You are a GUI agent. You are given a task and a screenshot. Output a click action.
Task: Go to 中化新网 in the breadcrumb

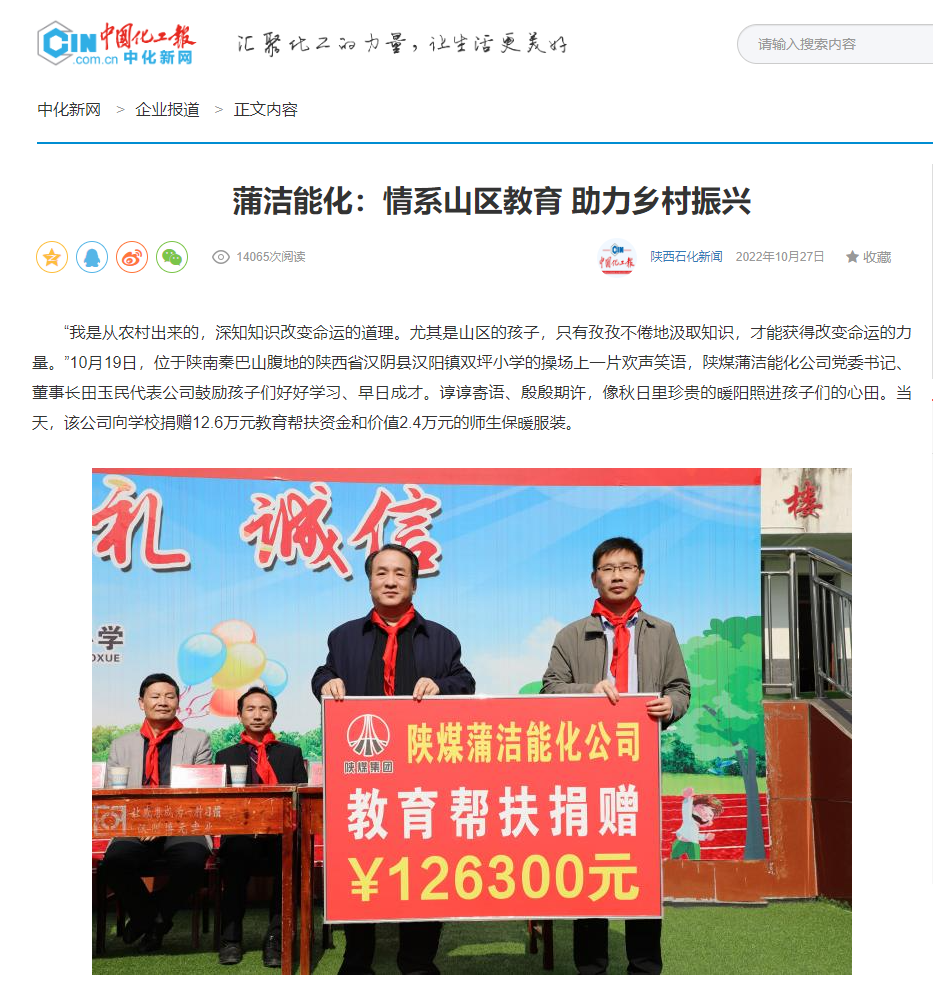(x=69, y=110)
